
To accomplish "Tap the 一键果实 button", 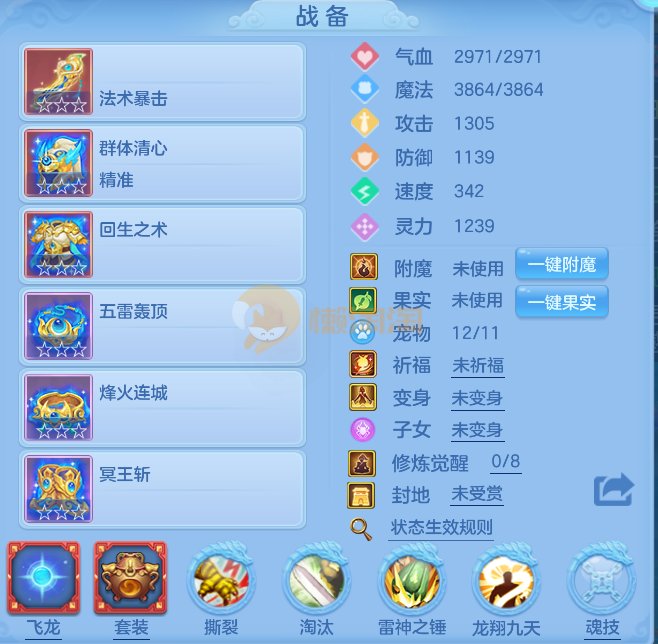I will pos(561,301).
